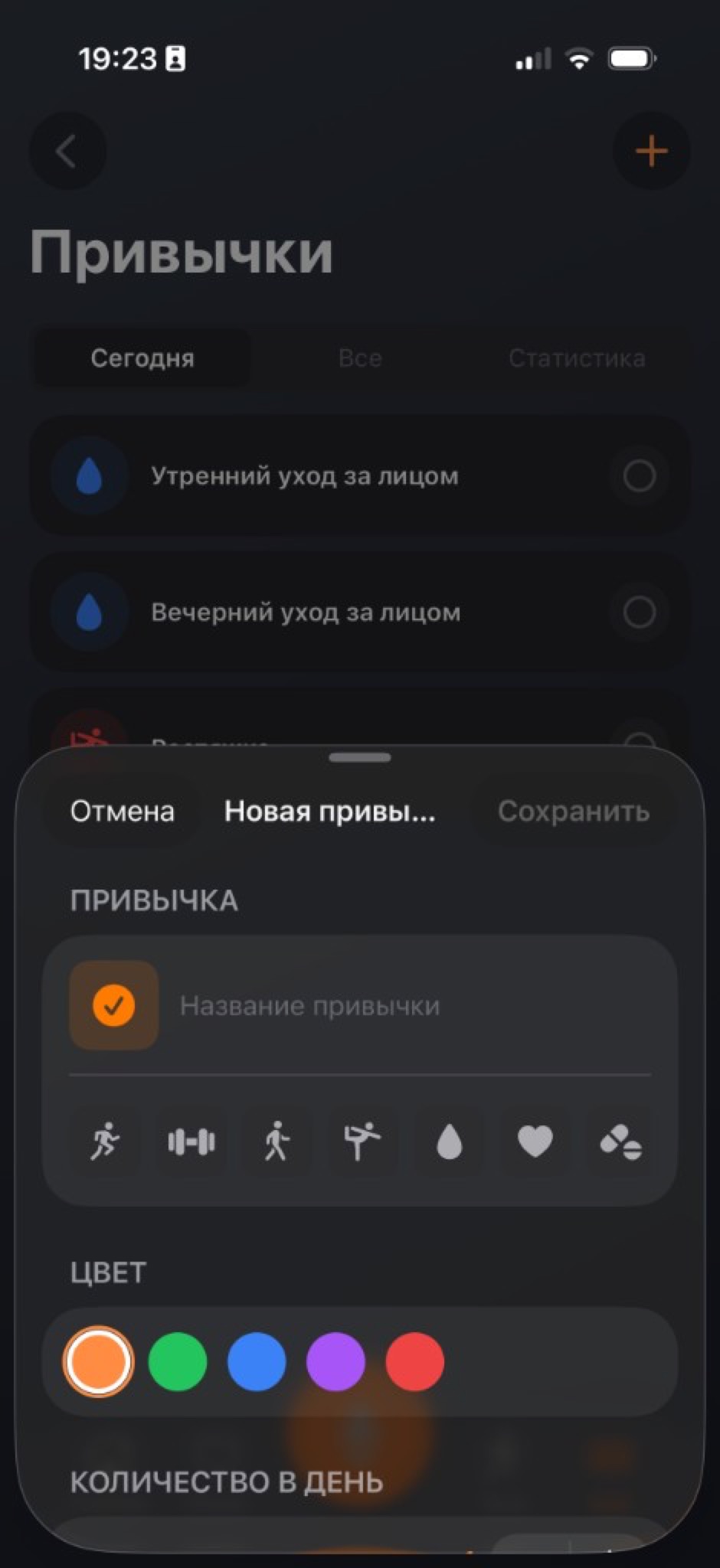Viewport: 720px width, 1568px height.
Task: Choose the green color swatch
Action: (178, 1361)
